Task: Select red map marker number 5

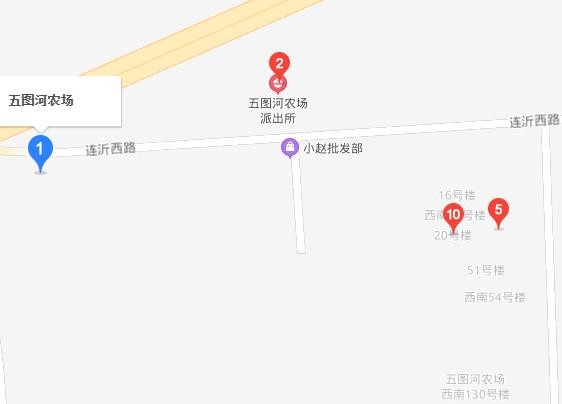Action: [x=499, y=212]
